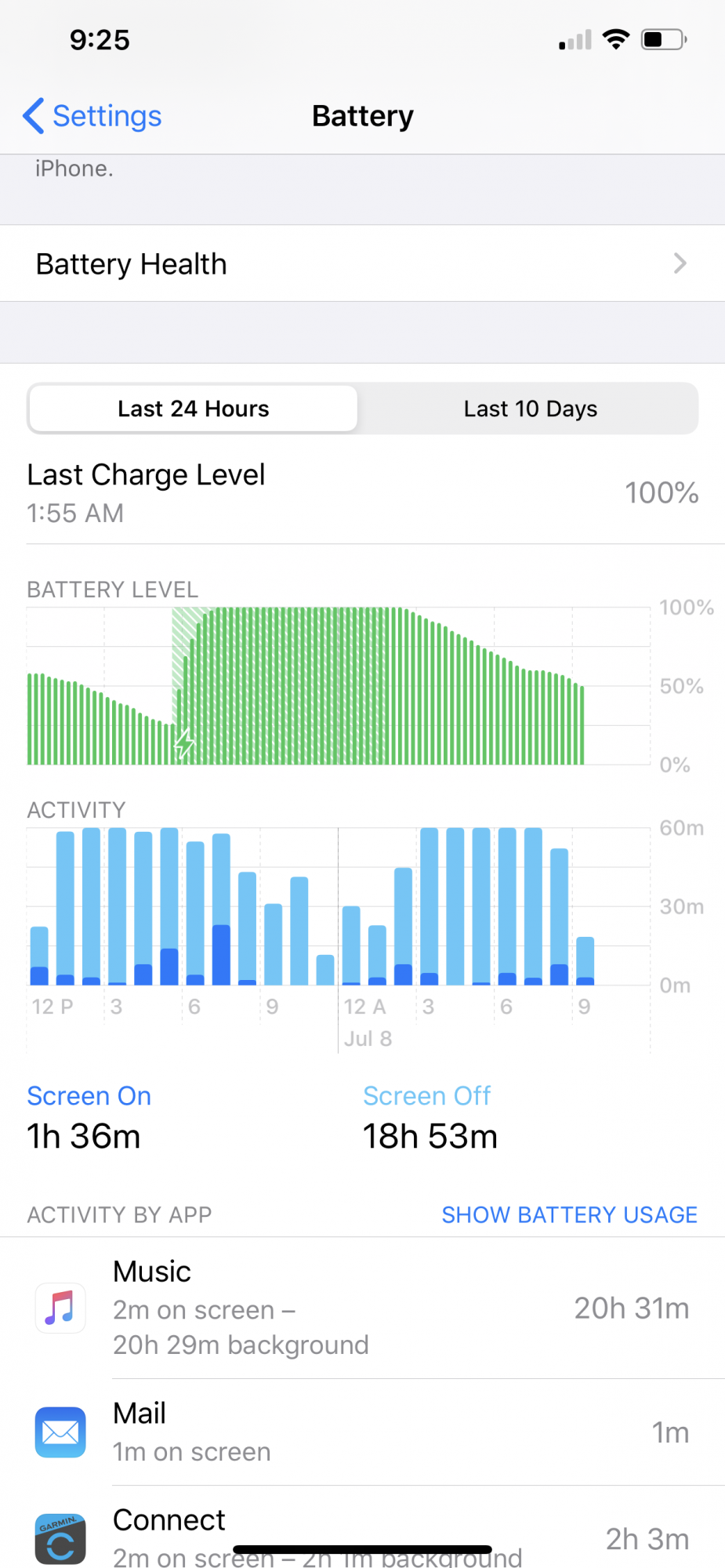Screen dimensions: 725x1568
Task: Select the Mail app row
Action: (362, 1432)
